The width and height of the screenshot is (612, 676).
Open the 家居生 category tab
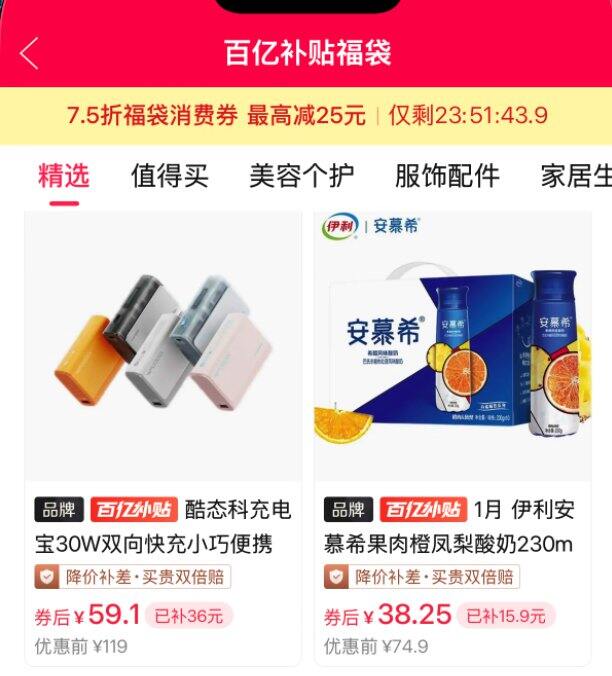click(x=576, y=176)
